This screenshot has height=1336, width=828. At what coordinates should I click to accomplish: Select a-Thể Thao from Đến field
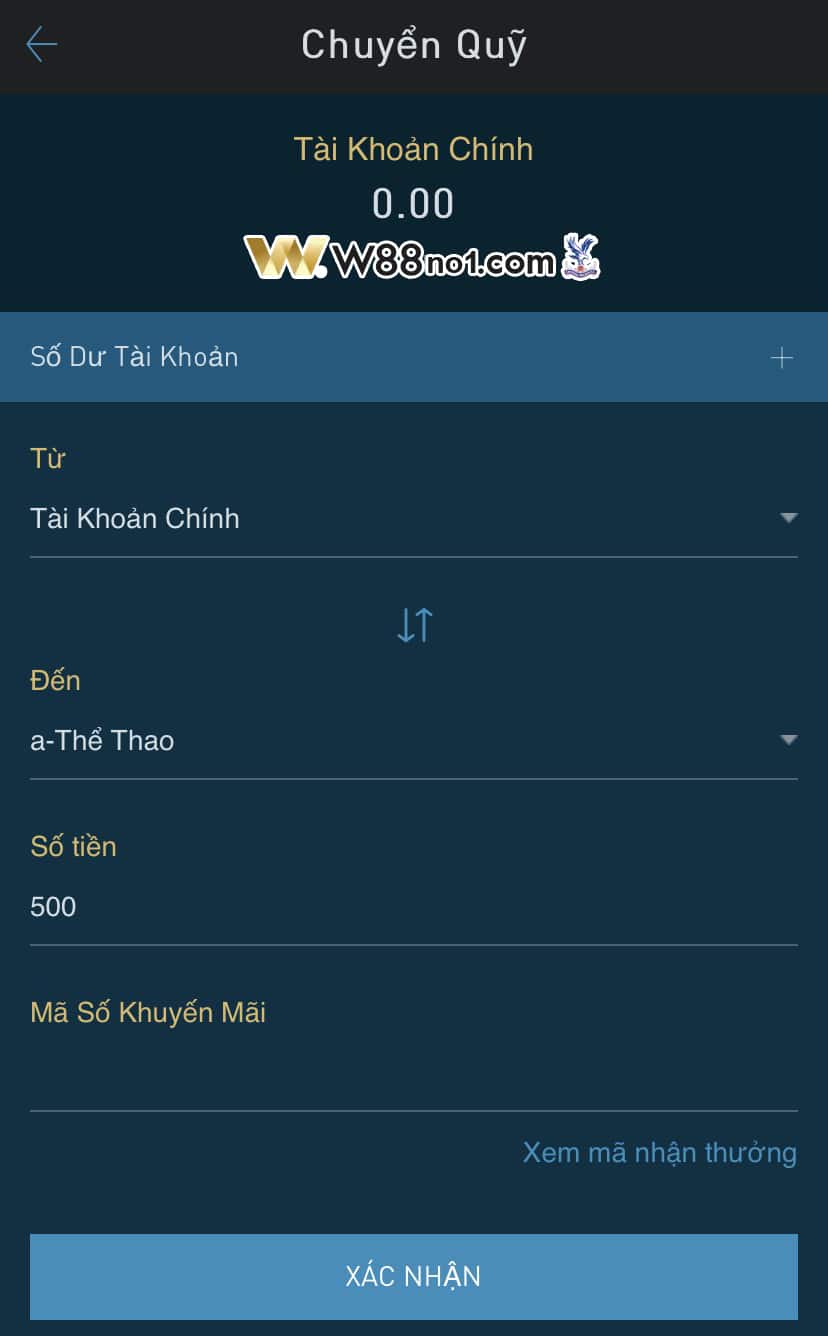click(x=103, y=740)
